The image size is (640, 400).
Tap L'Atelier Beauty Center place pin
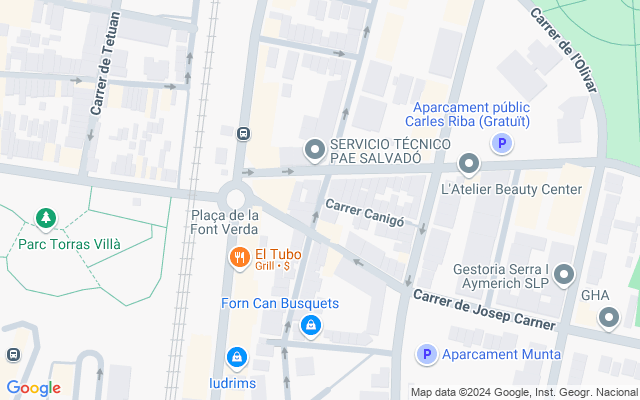(x=468, y=164)
